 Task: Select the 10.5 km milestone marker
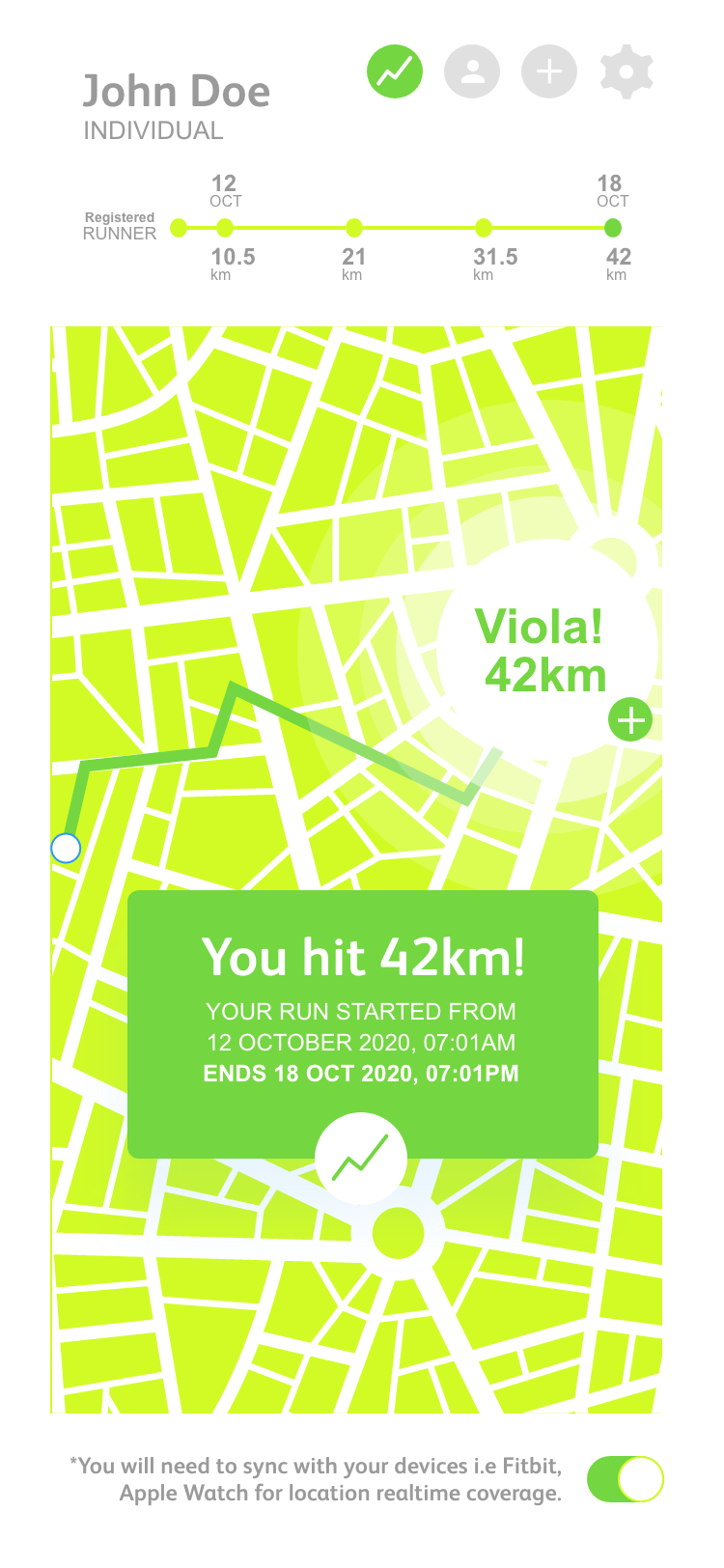pos(225,228)
